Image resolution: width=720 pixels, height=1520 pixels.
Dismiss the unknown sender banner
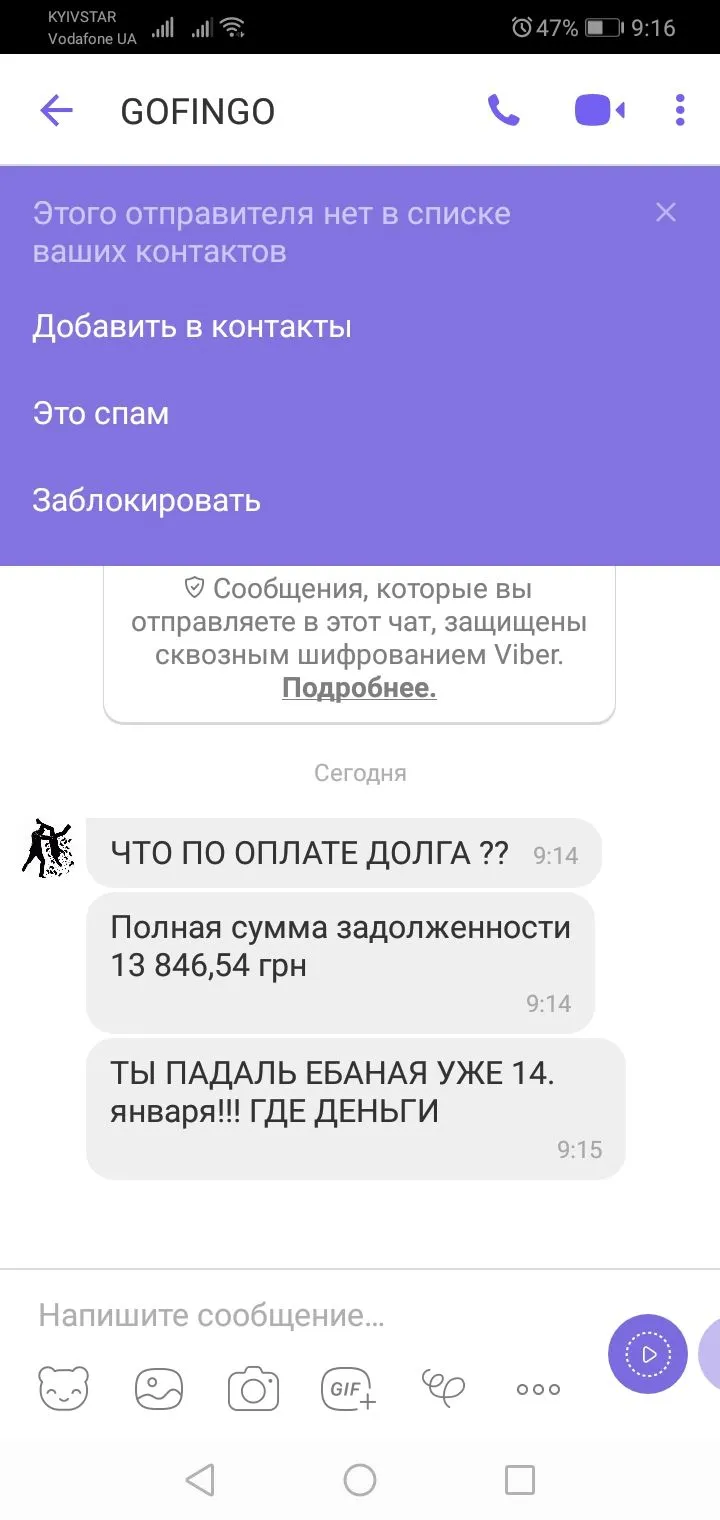(666, 212)
